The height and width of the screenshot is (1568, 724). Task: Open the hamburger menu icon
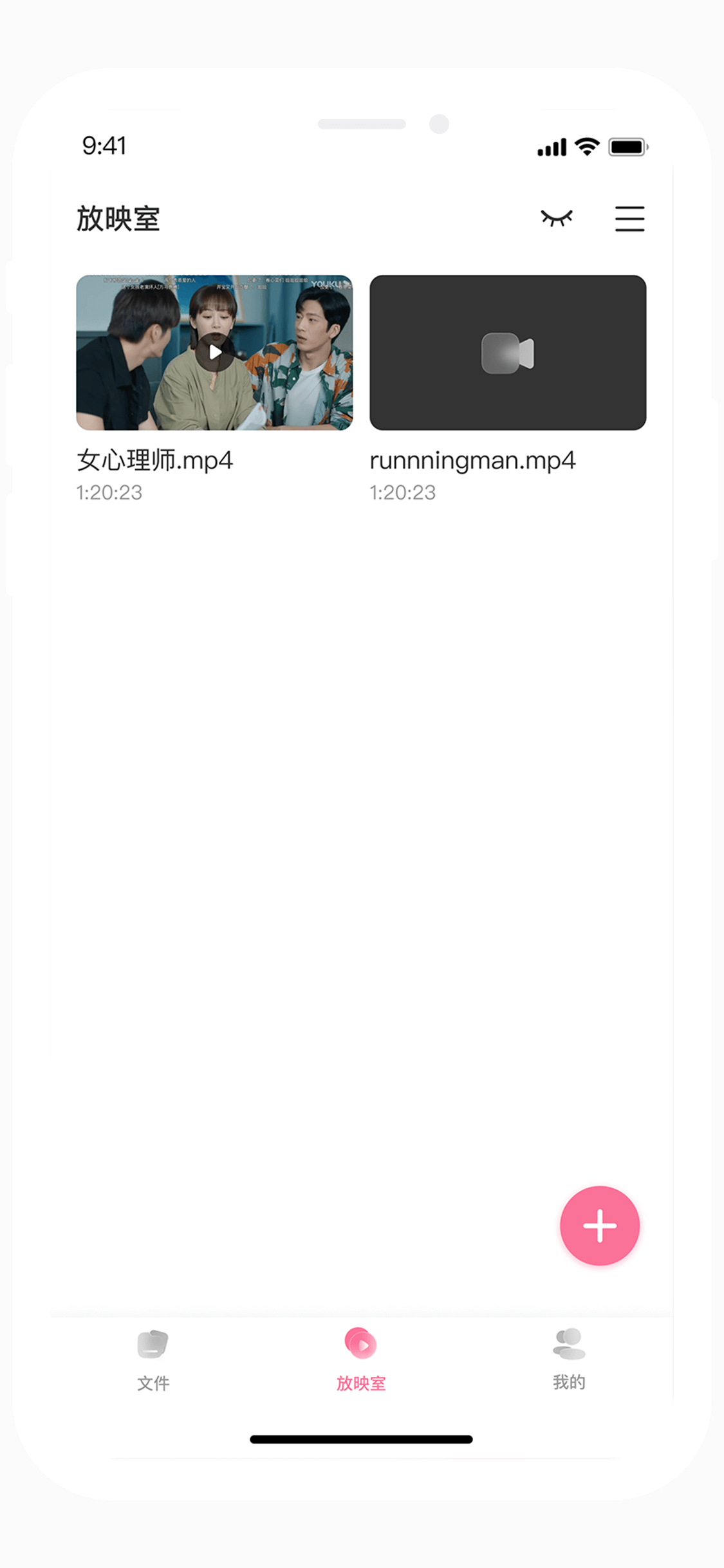point(629,219)
